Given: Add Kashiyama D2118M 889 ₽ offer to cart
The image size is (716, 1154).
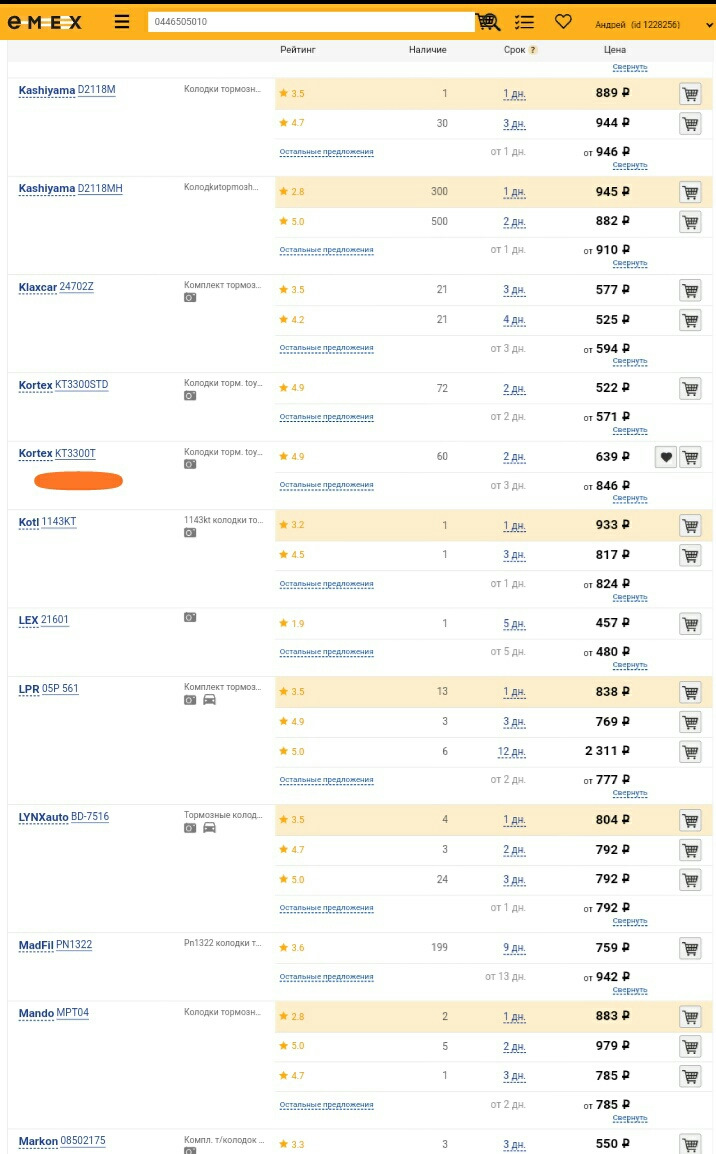Looking at the screenshot, I should (x=690, y=94).
